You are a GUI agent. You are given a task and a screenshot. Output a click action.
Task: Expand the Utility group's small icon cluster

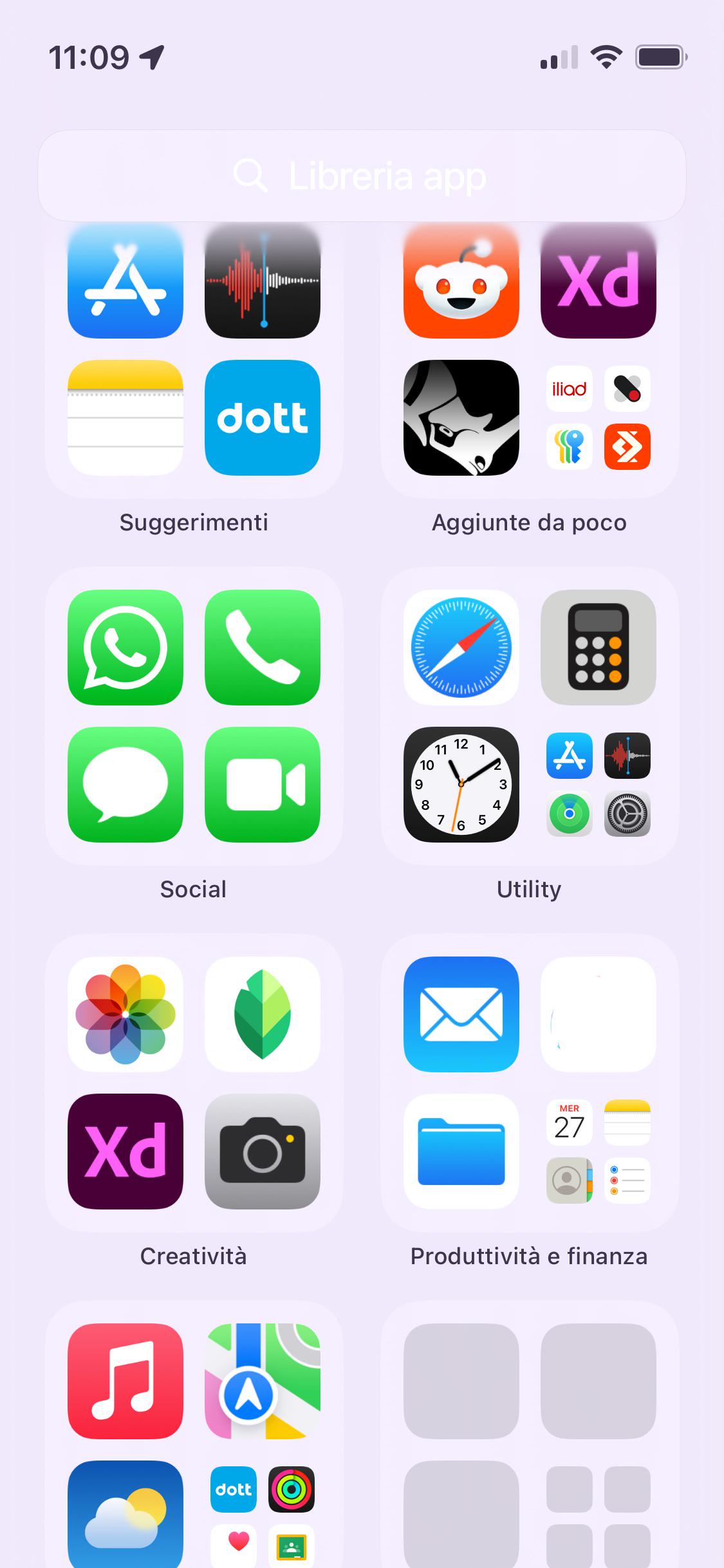[598, 785]
